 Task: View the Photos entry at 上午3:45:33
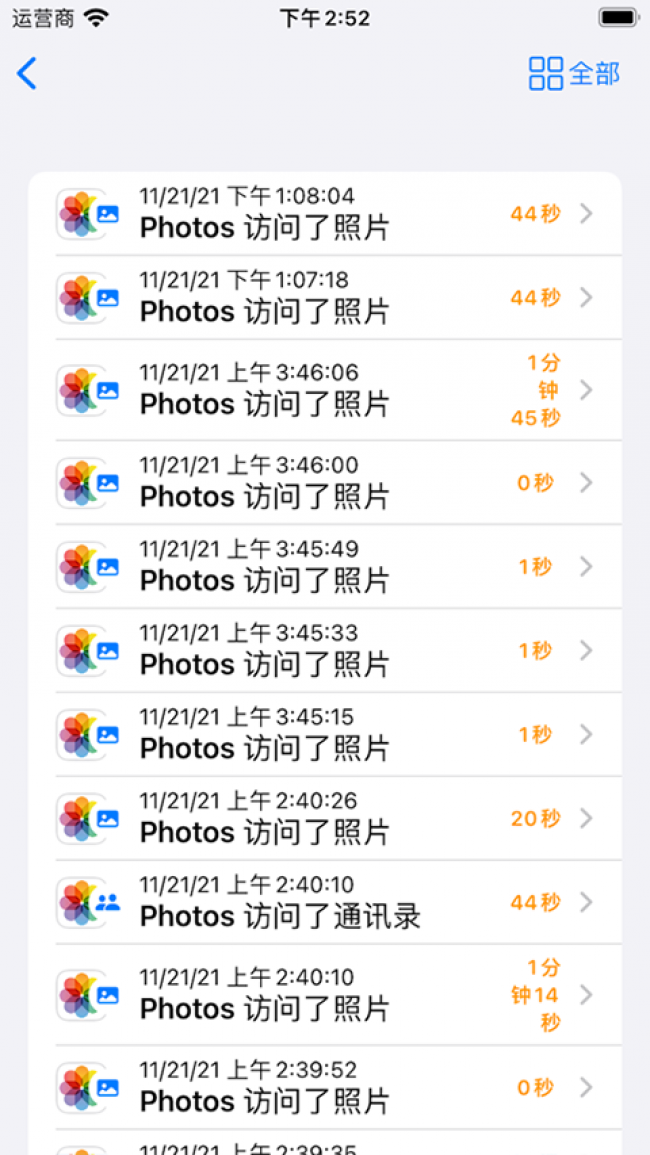(325, 651)
